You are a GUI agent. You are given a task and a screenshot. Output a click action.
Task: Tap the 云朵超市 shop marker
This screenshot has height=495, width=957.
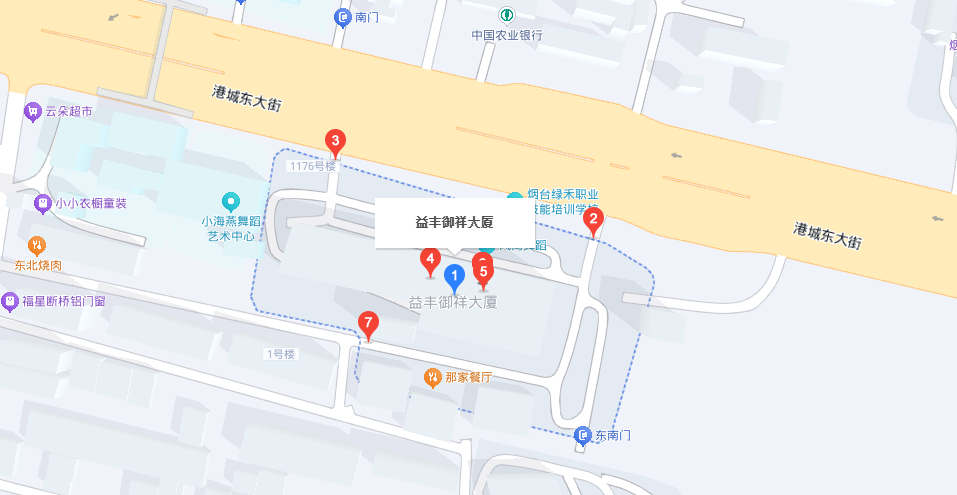(32, 111)
